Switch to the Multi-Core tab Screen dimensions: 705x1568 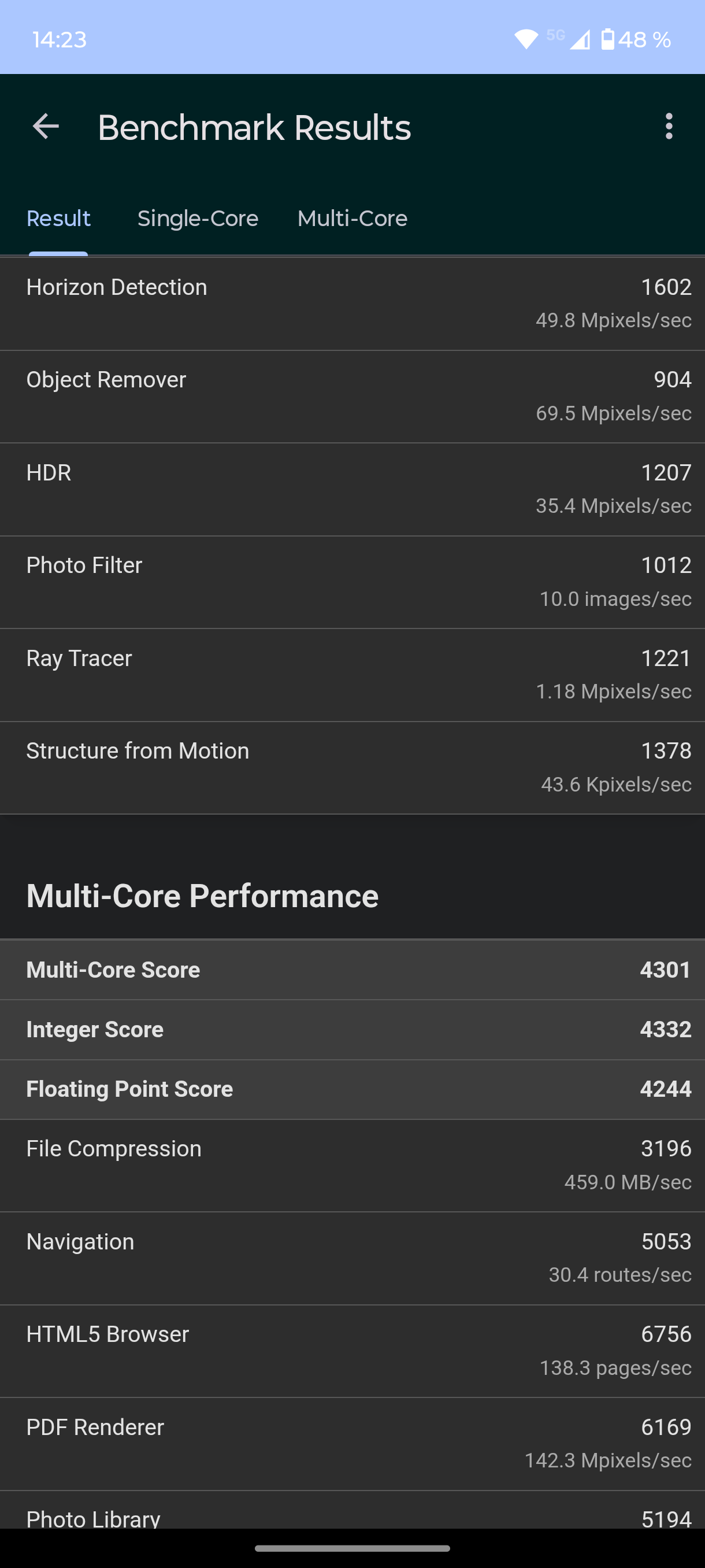(x=352, y=219)
